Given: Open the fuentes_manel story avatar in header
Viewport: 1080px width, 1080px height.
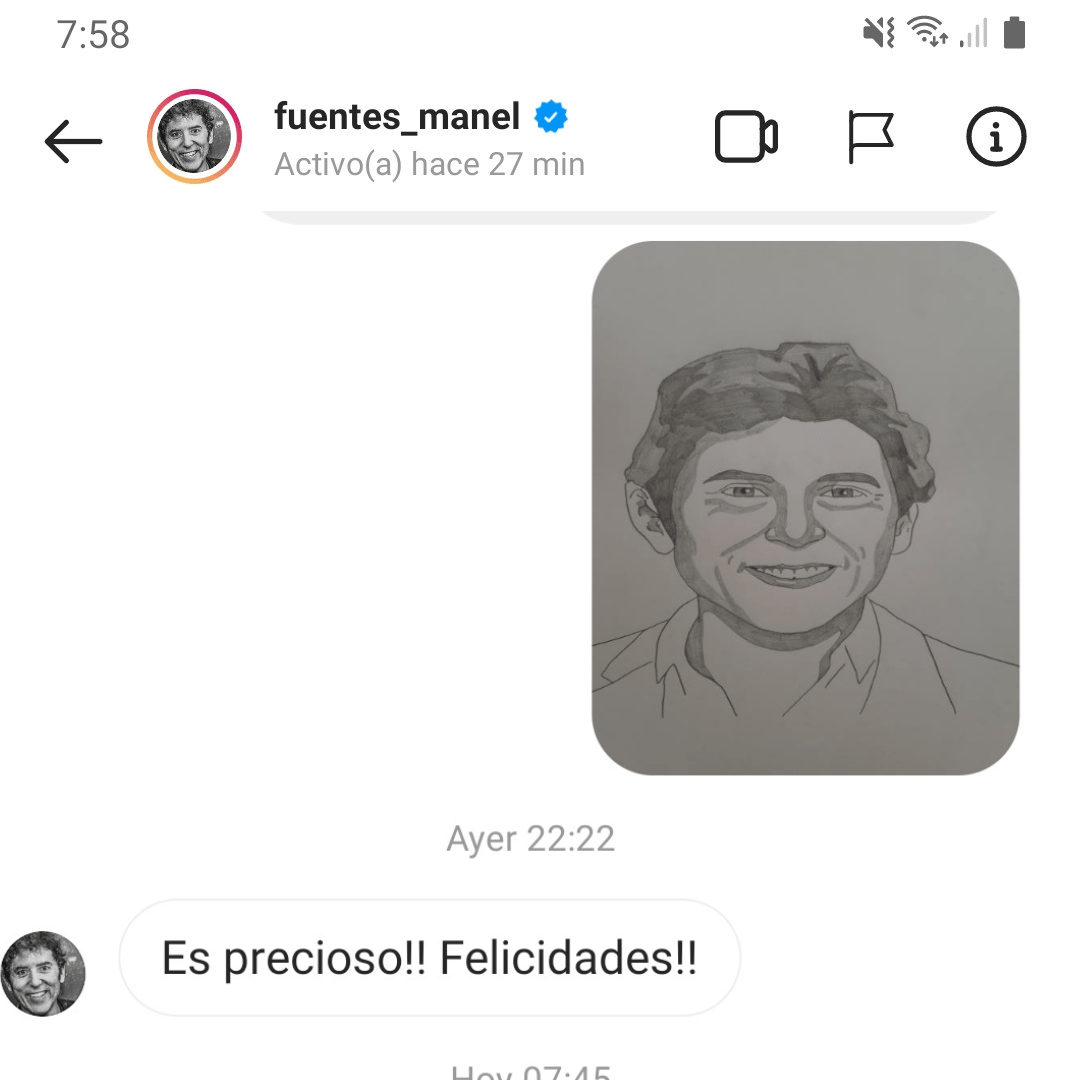Looking at the screenshot, I should coord(194,137).
